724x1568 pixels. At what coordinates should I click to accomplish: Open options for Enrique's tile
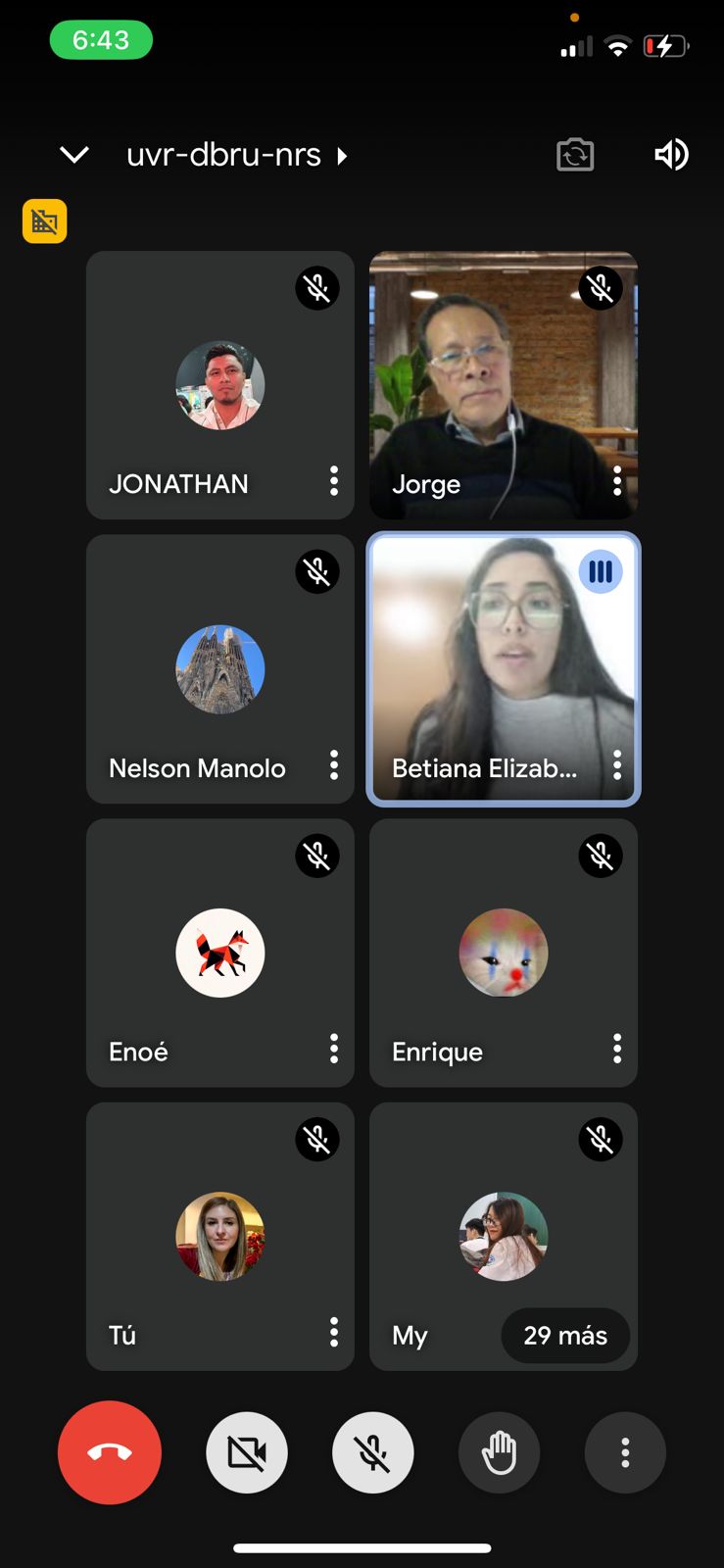pyautogui.click(x=617, y=1049)
